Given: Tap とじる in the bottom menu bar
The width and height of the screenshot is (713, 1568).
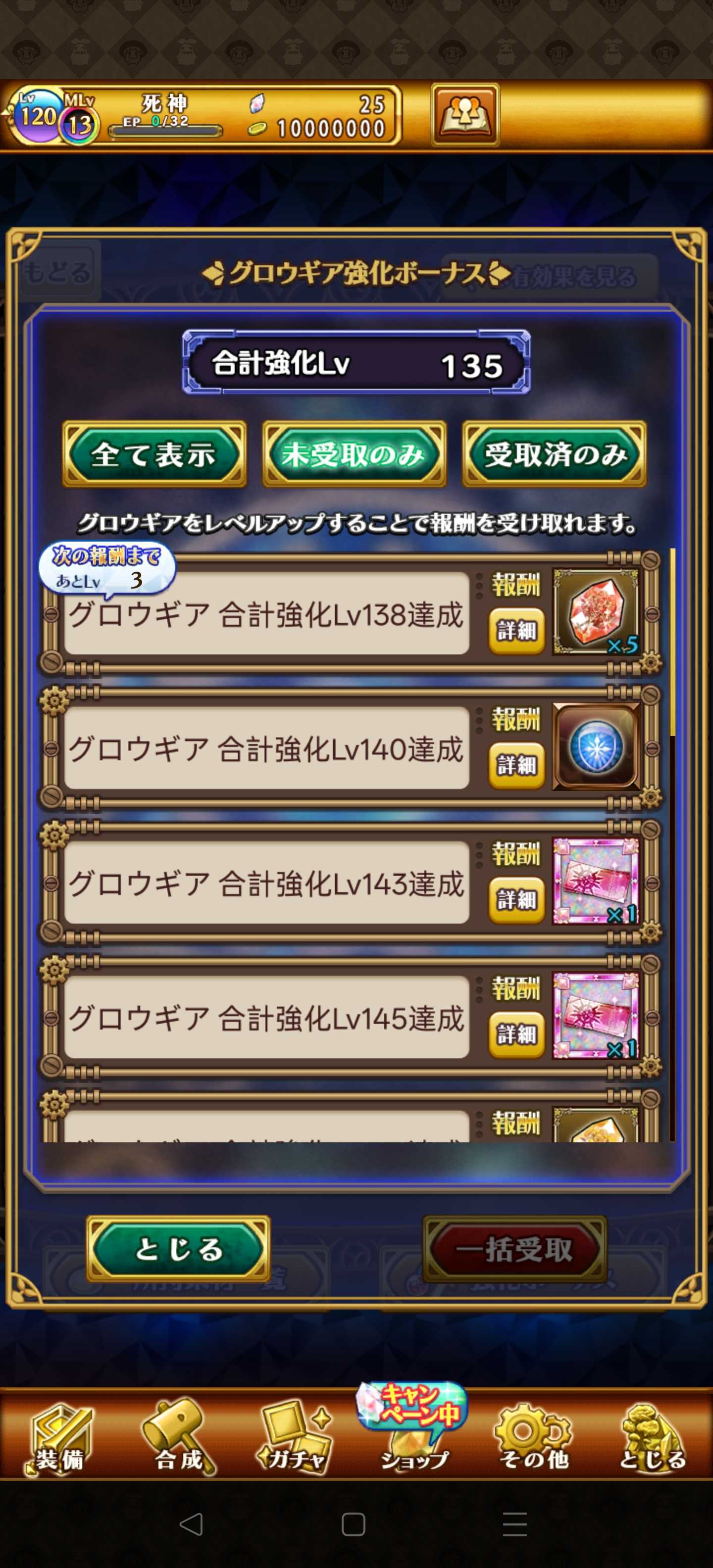Looking at the screenshot, I should point(652,1440).
